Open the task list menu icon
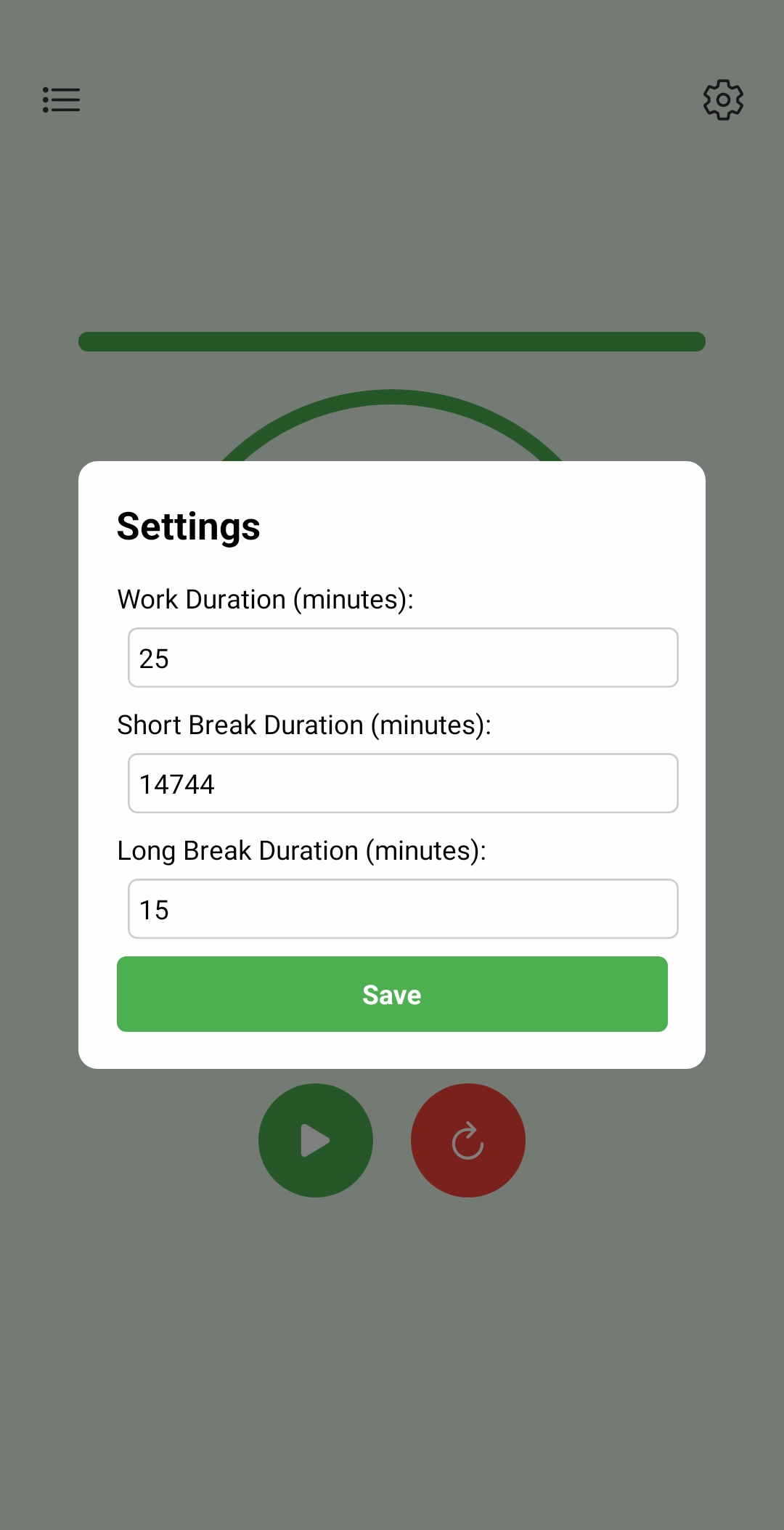This screenshot has width=784, height=1530. [61, 99]
